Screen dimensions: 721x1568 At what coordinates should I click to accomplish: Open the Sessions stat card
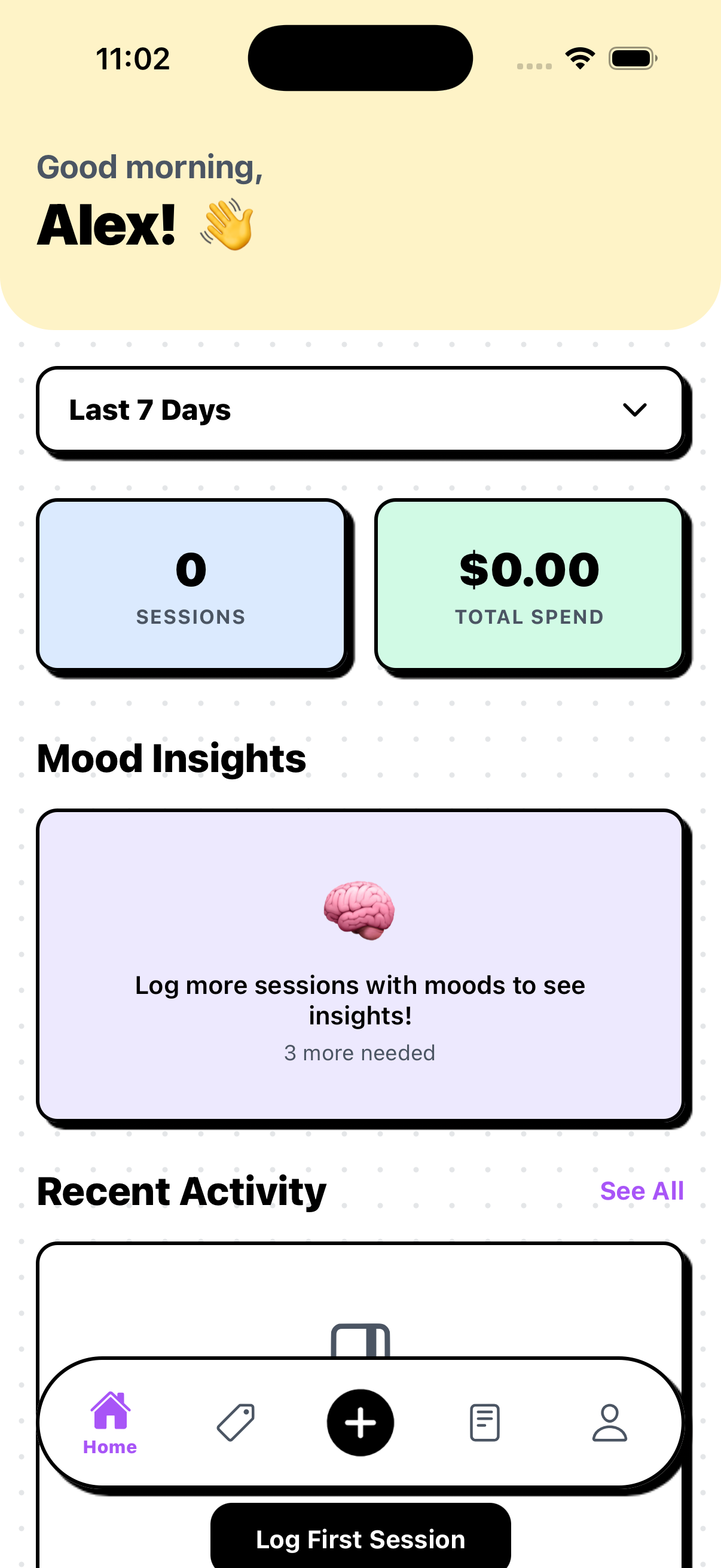tap(191, 584)
